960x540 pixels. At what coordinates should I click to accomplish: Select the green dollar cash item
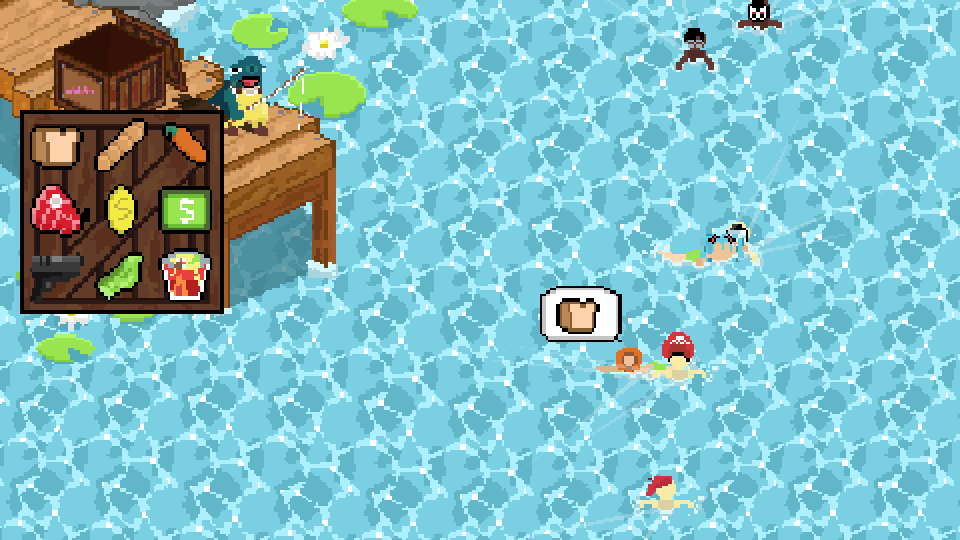[186, 209]
